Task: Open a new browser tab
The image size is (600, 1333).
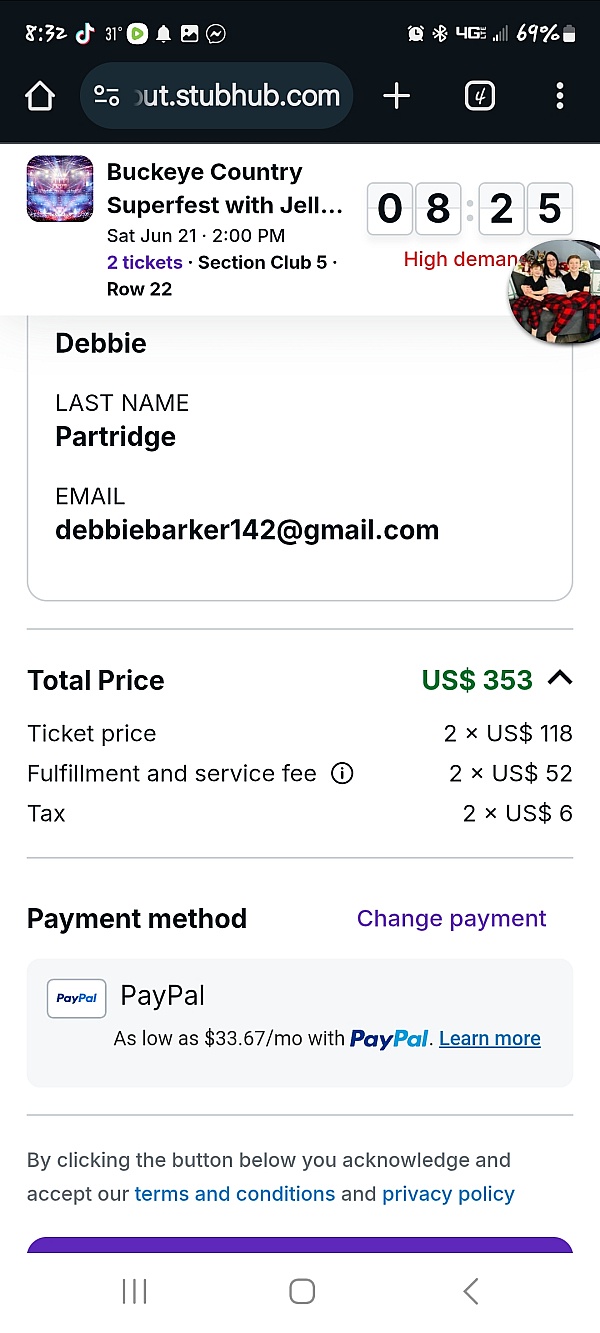Action: click(x=397, y=96)
